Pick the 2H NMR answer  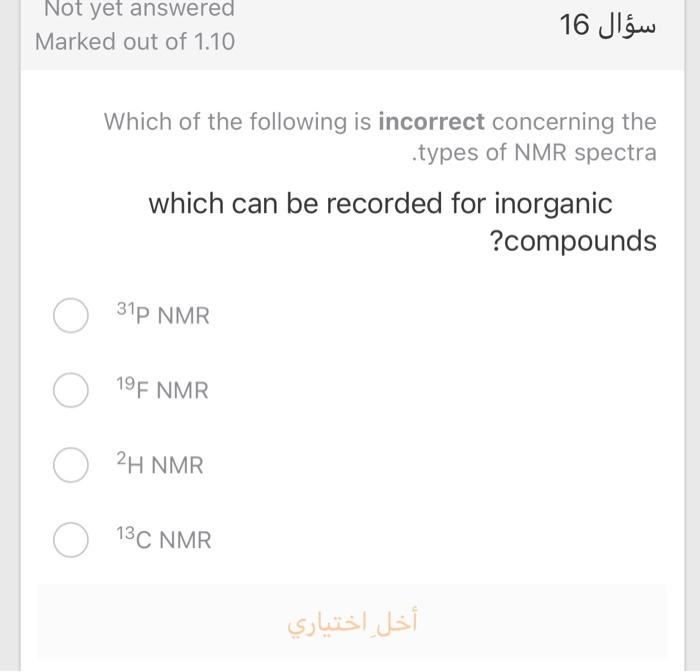(x=71, y=465)
